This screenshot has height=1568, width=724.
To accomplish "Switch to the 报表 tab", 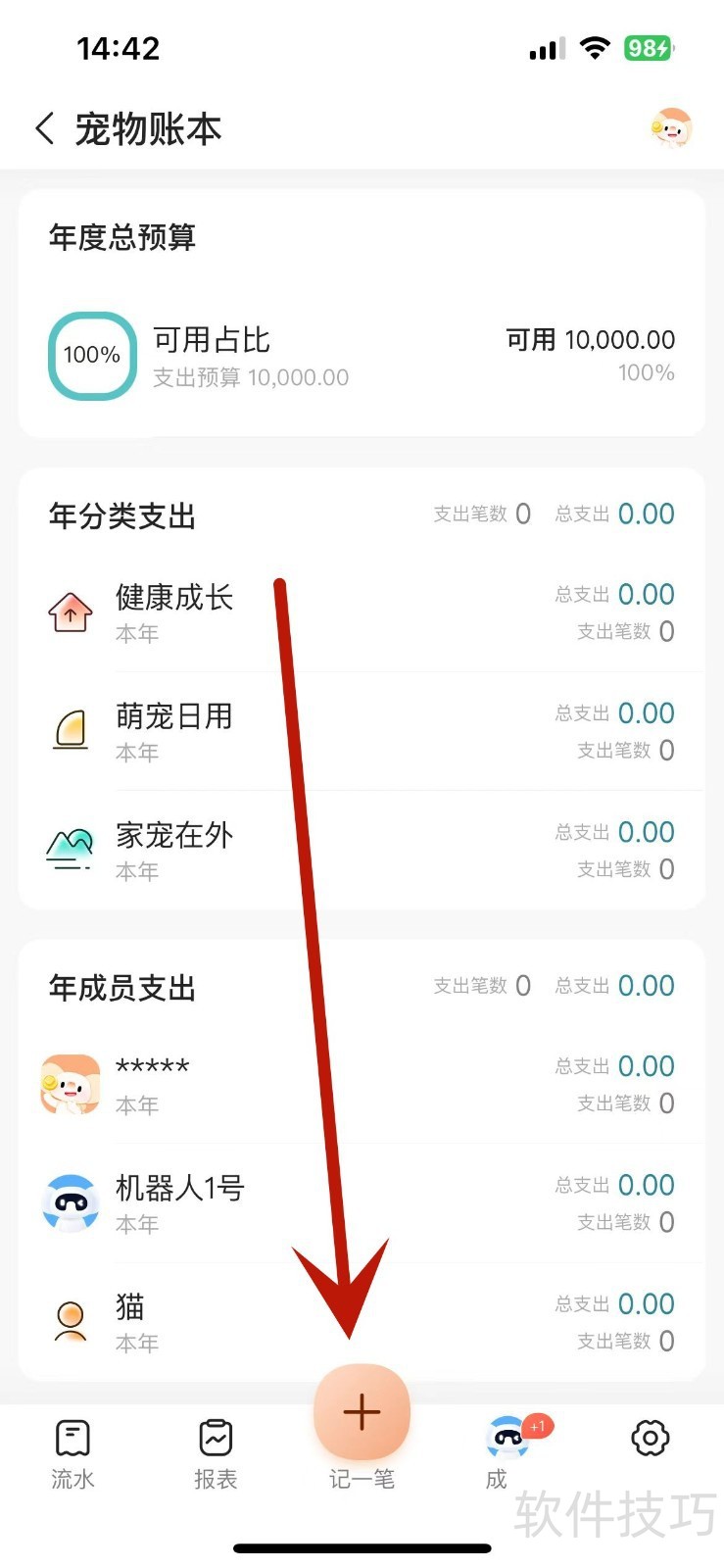I will 216,1453.
